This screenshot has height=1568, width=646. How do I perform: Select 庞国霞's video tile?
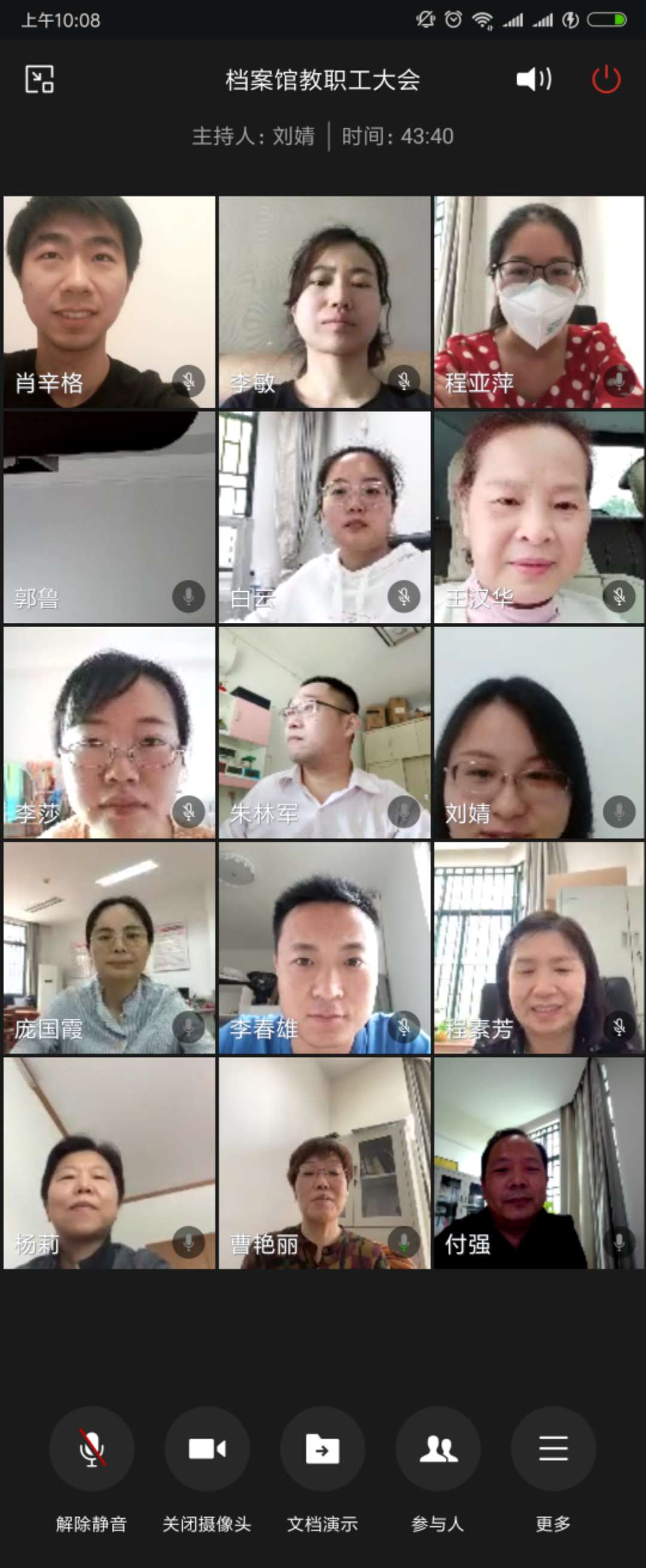109,947
